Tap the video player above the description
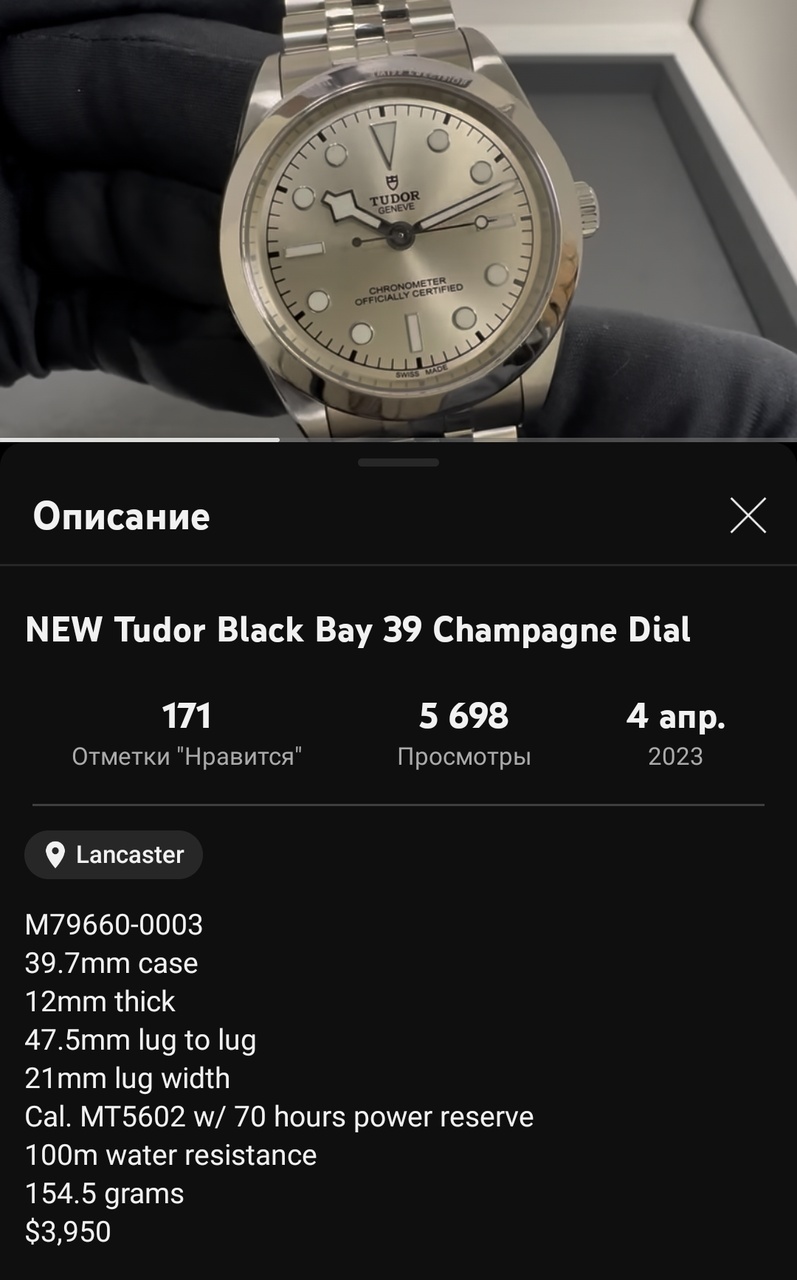This screenshot has width=797, height=1280. click(398, 220)
